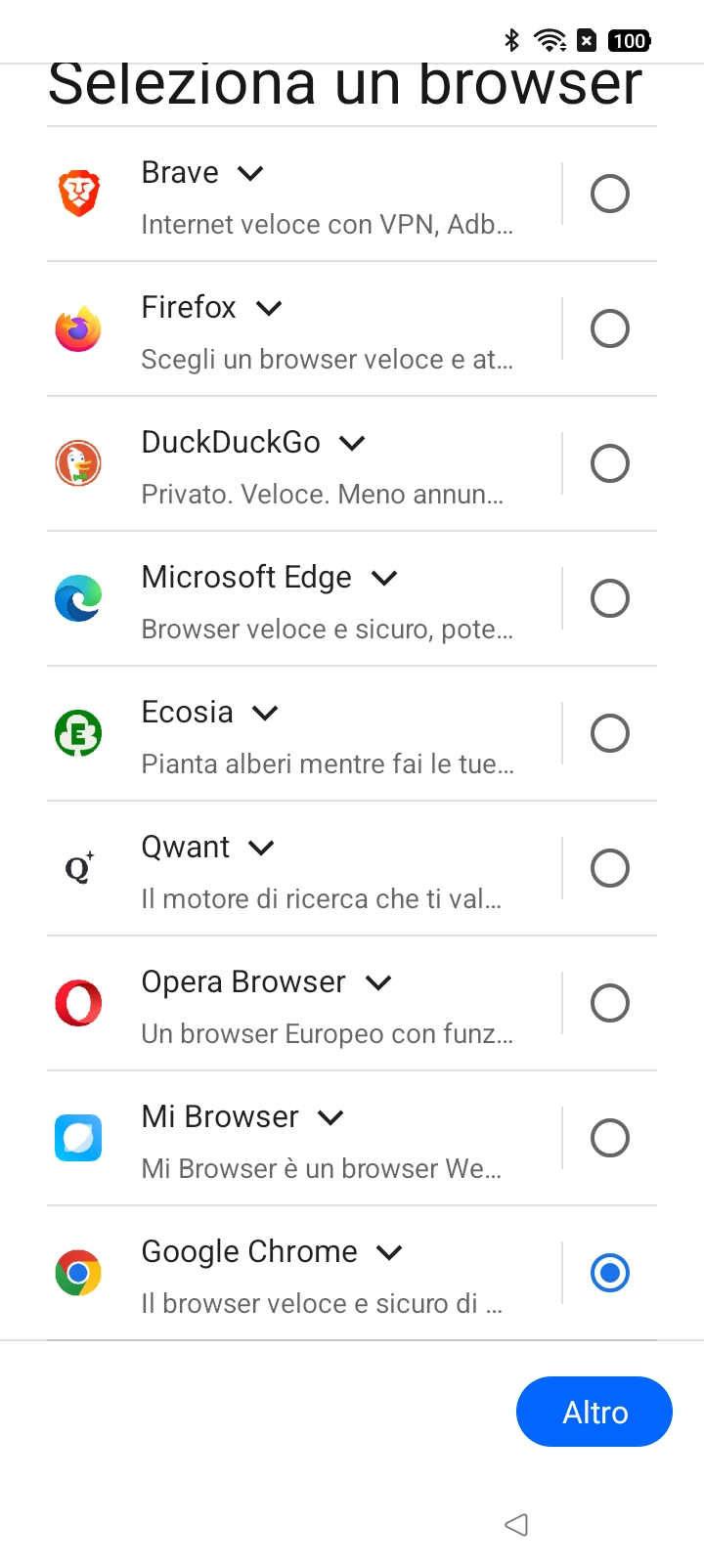Viewport: 704px width, 1568px height.
Task: Tap the Google Chrome radio button
Action: pyautogui.click(x=609, y=1273)
